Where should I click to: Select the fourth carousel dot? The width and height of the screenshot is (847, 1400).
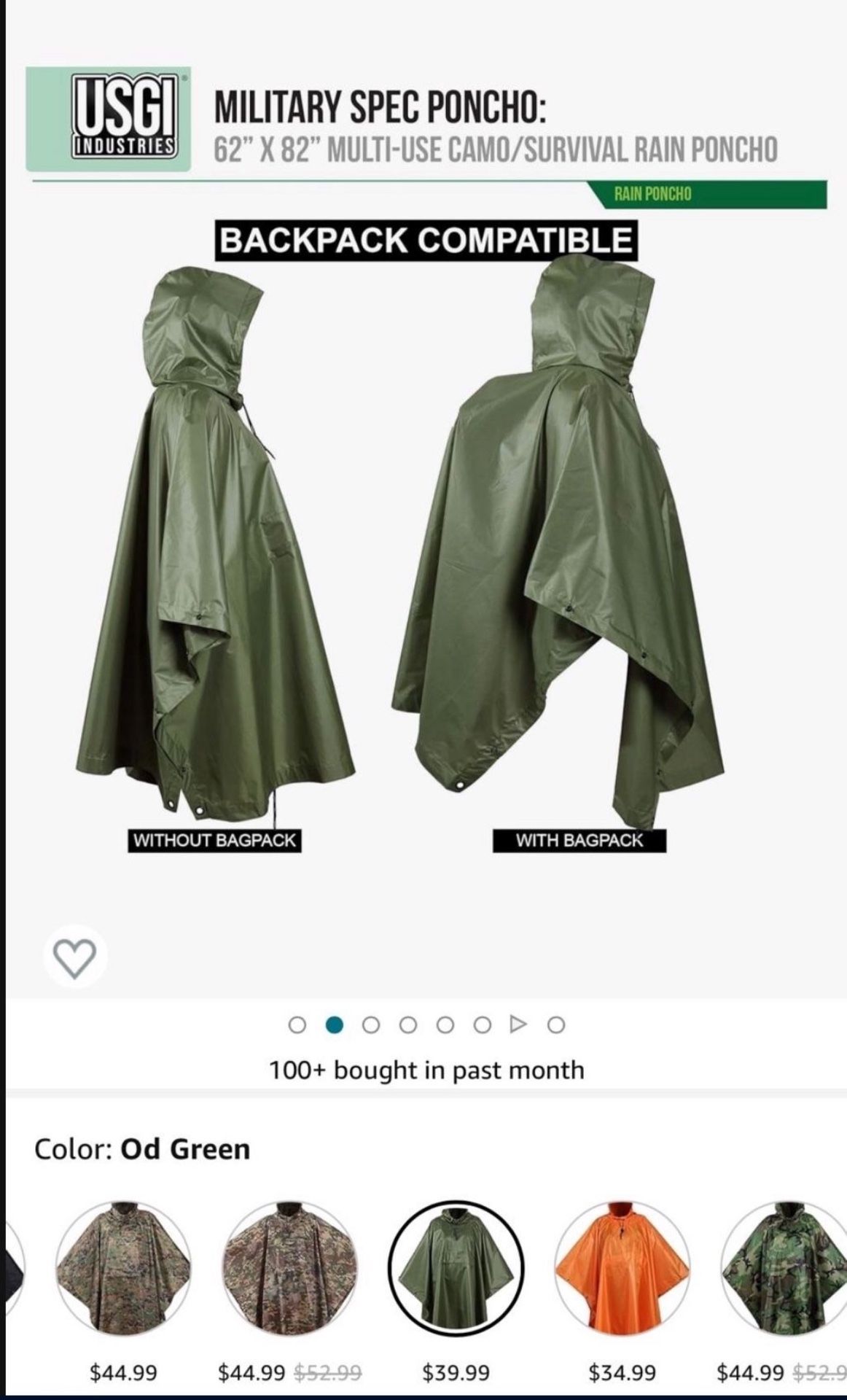tap(408, 1024)
